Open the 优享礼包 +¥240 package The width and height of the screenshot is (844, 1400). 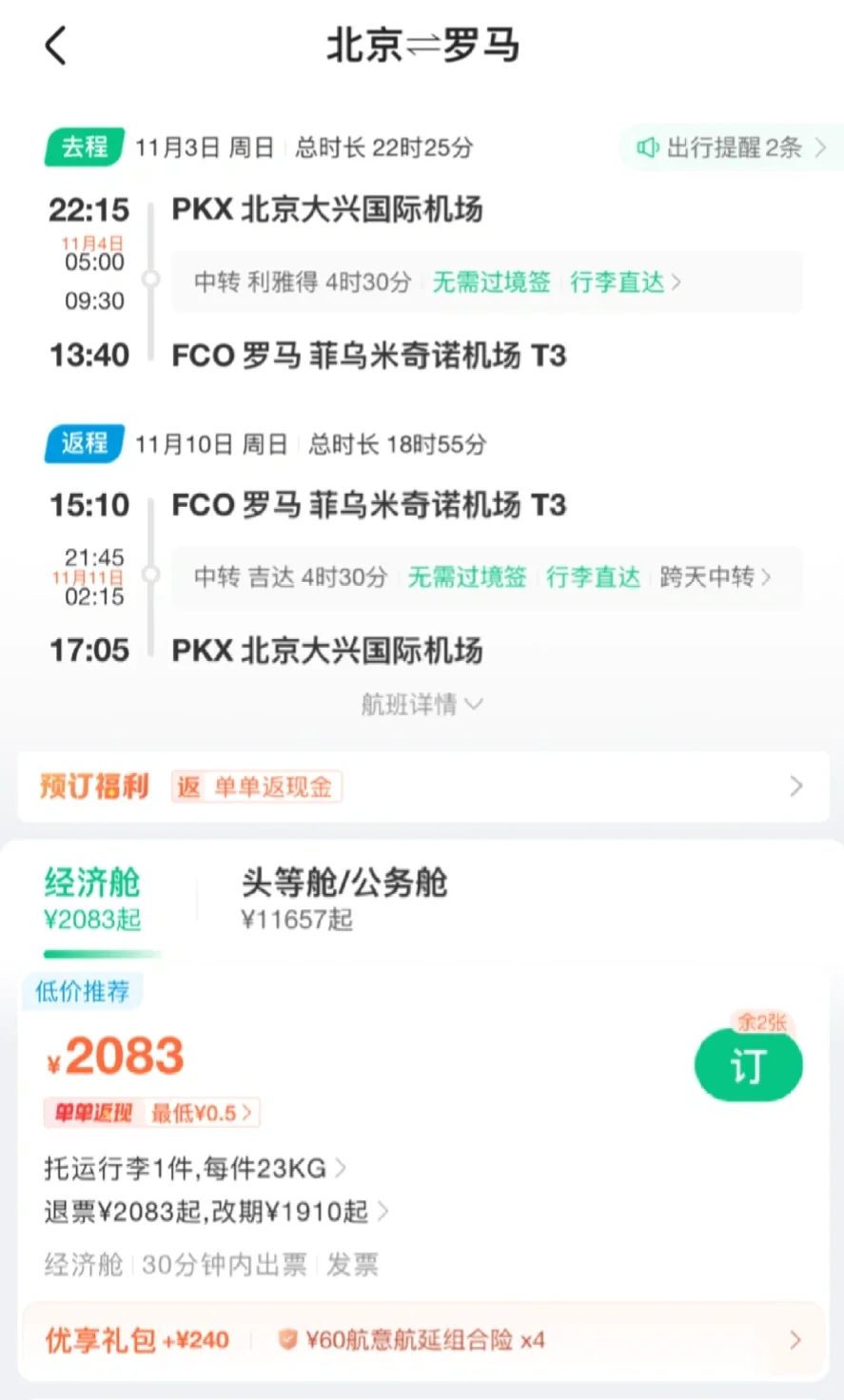pyautogui.click(x=422, y=1340)
